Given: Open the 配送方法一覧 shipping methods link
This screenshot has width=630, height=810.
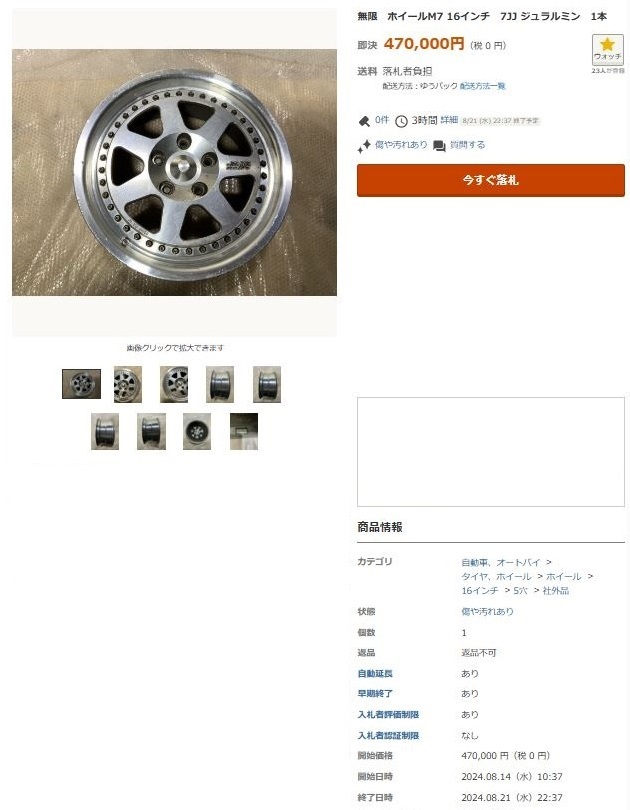Looking at the screenshot, I should (482, 86).
